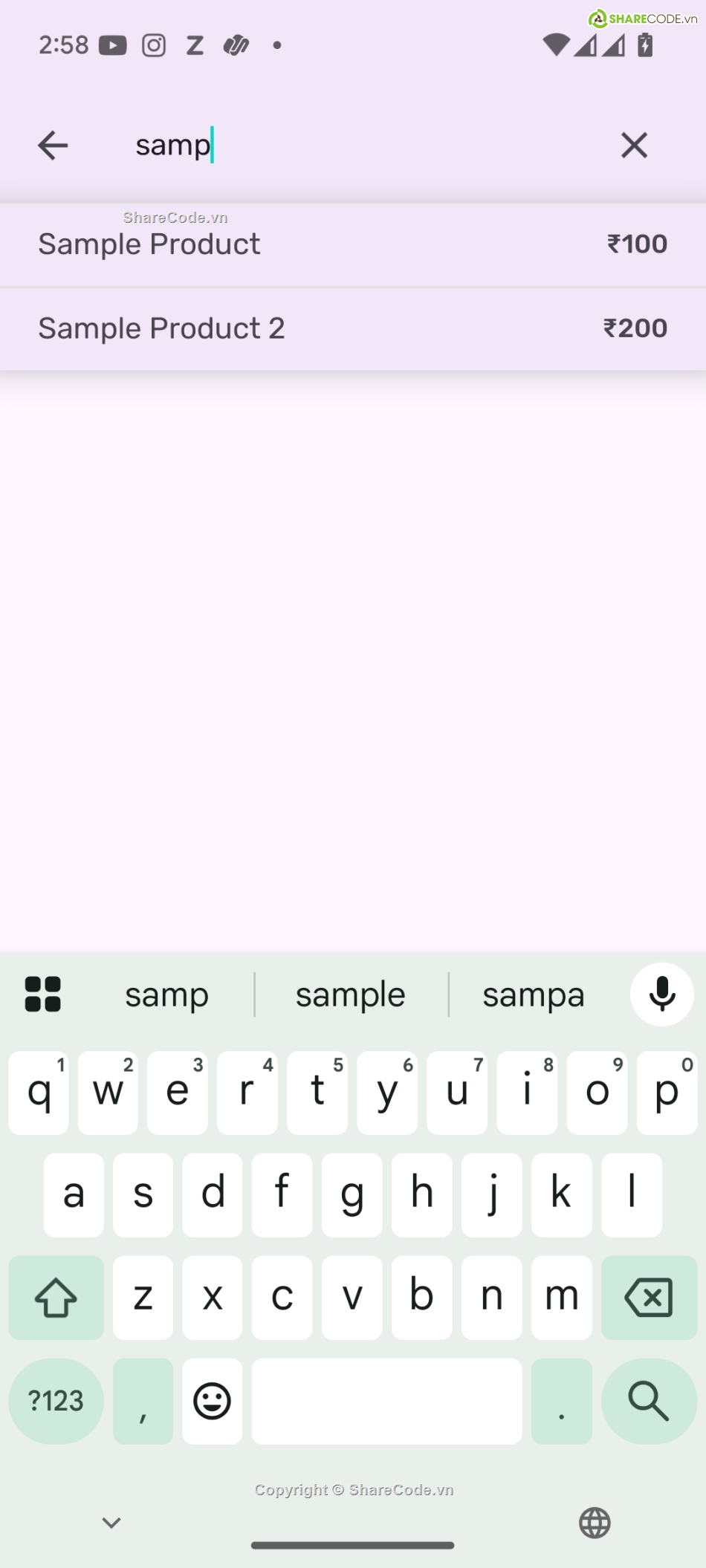Tap the ₹100 price label
Screen dimensions: 706x1568
click(637, 244)
